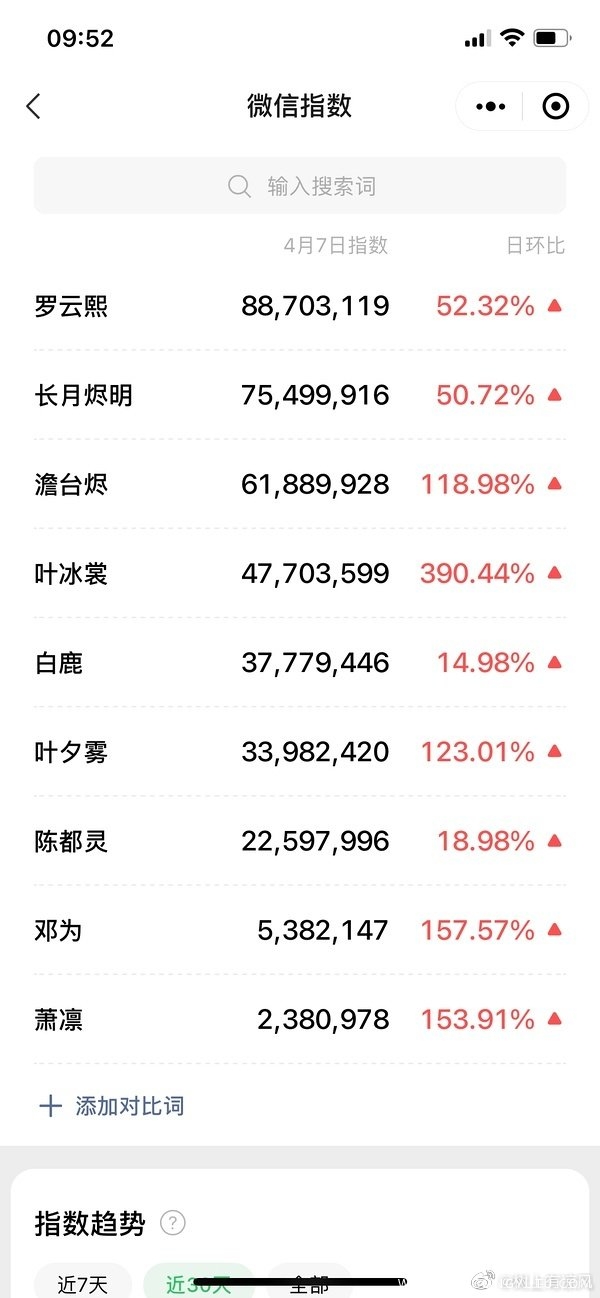Viewport: 600px width, 1298px height.
Task: Switch trend range to 全部
Action: pos(310,1282)
